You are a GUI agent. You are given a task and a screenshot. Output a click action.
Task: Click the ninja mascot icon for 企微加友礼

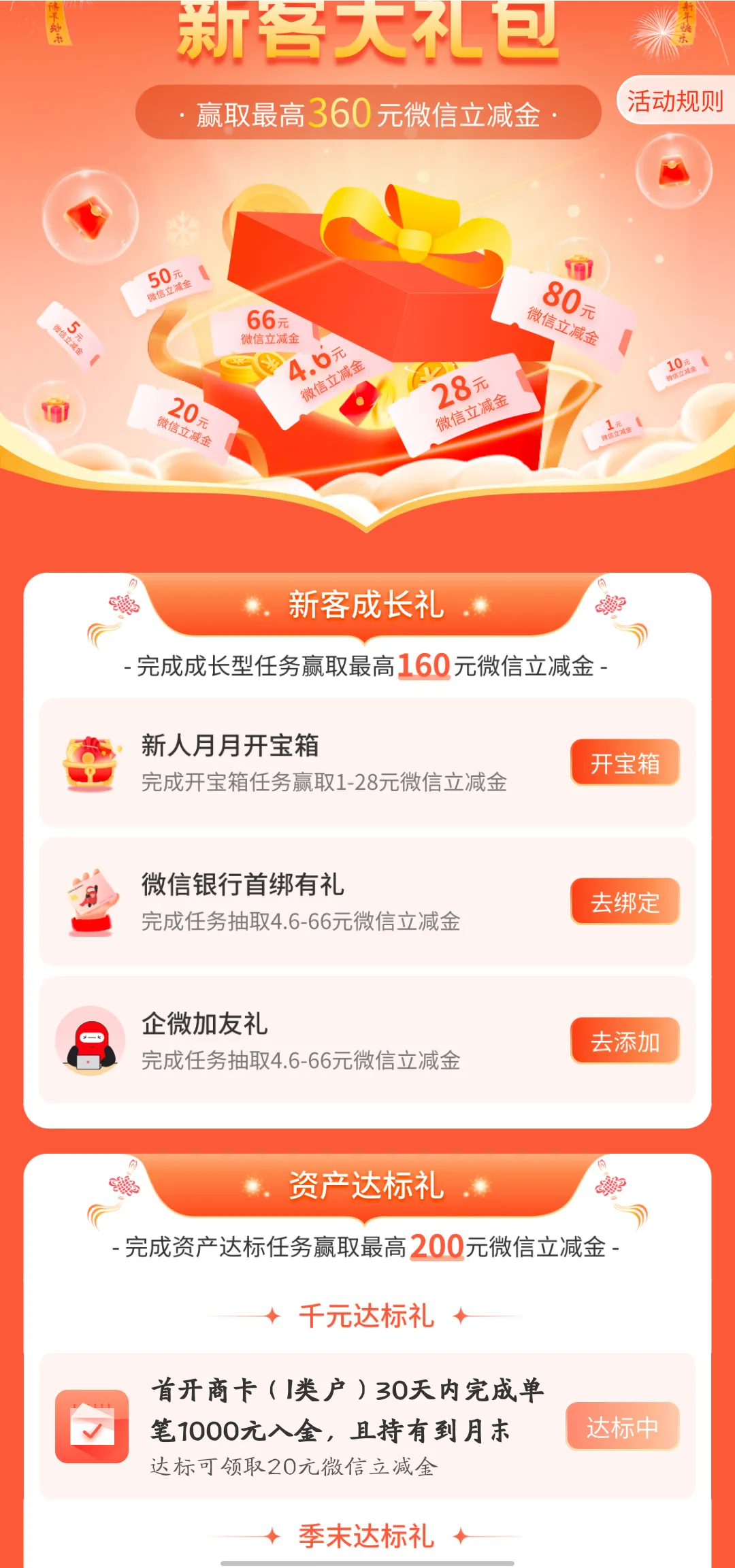tap(92, 1039)
